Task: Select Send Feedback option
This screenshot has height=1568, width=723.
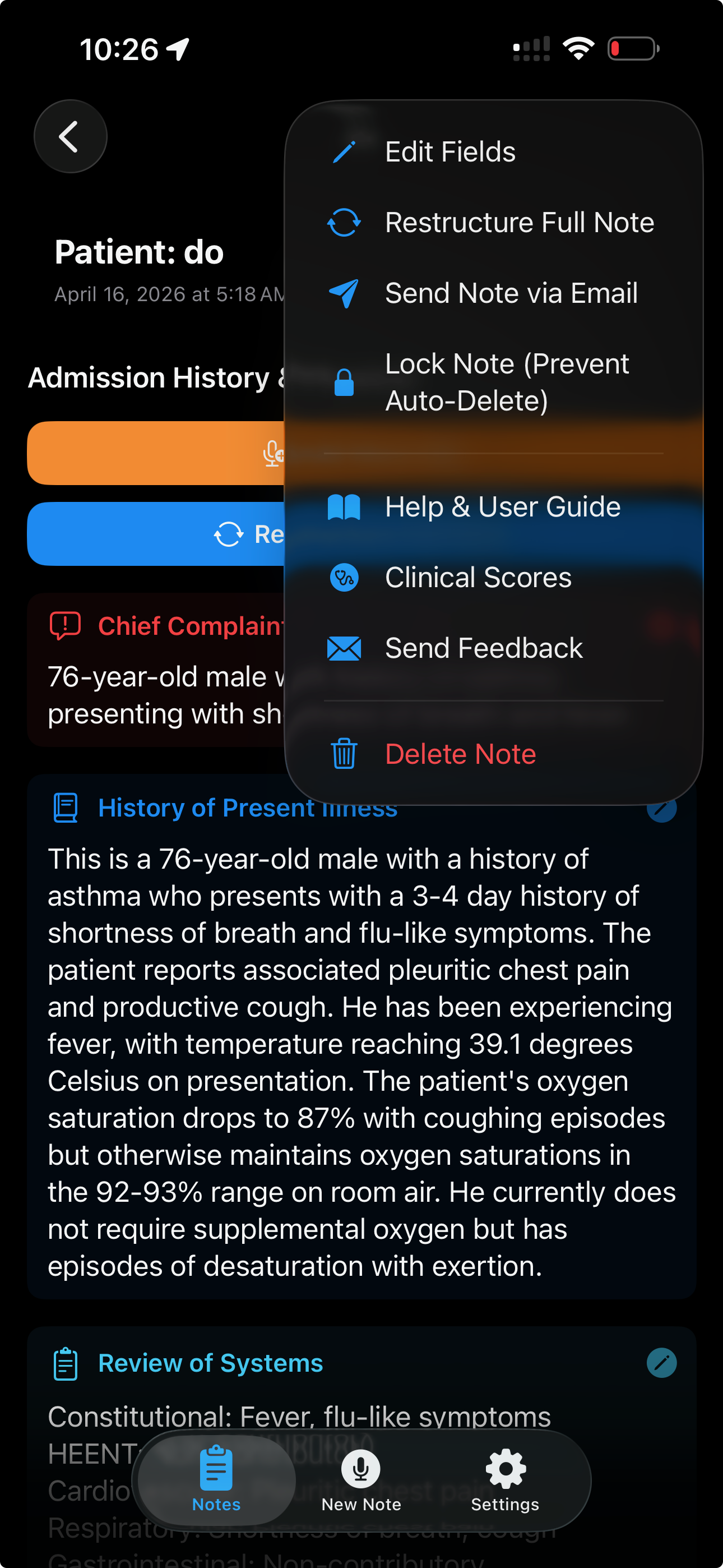Action: click(x=483, y=648)
